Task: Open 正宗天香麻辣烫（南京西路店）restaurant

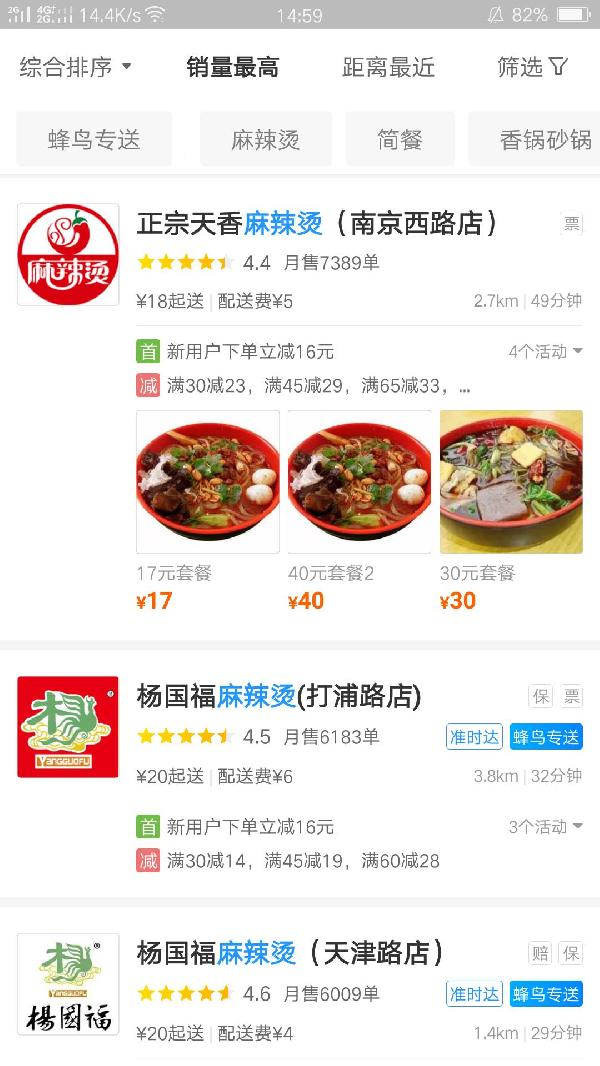Action: [318, 223]
